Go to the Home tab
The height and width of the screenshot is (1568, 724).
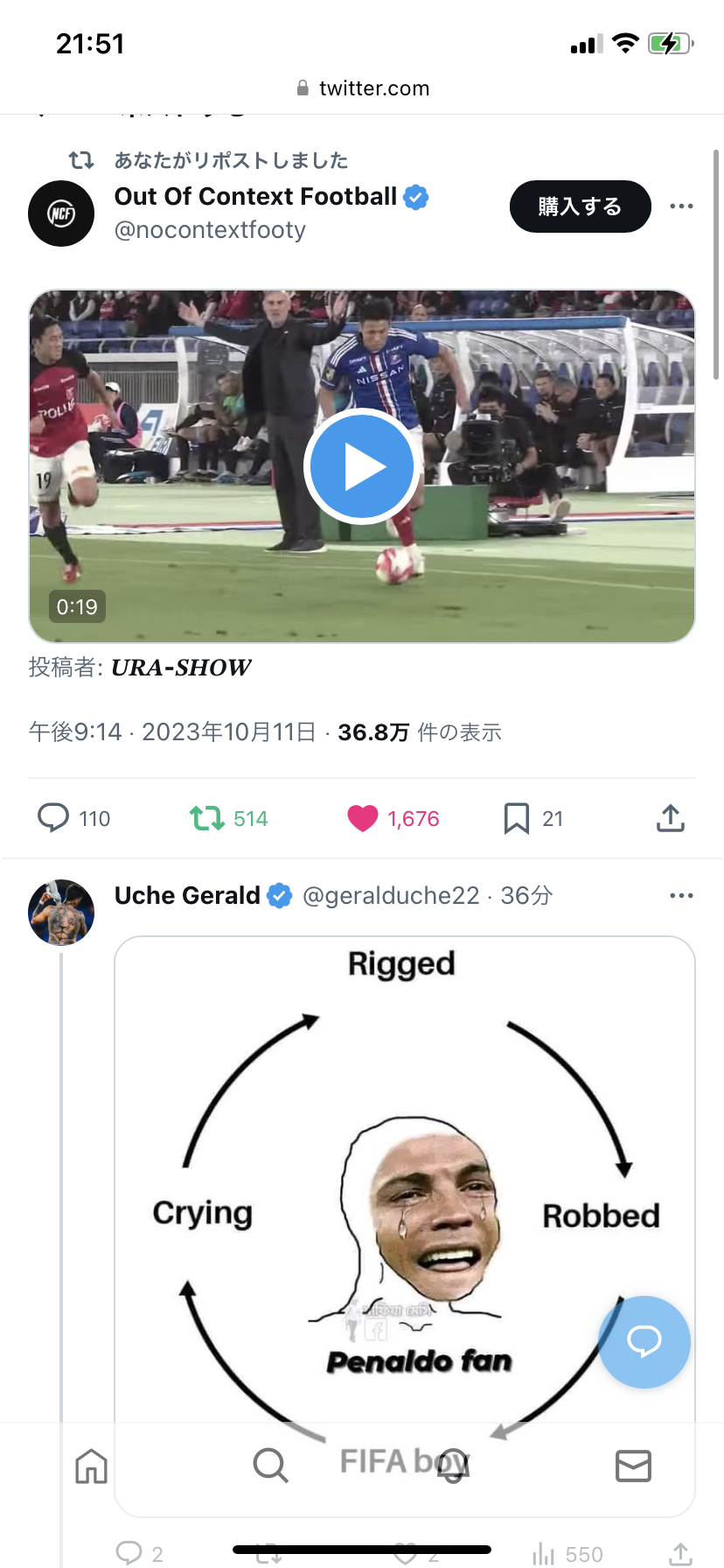click(x=91, y=1466)
